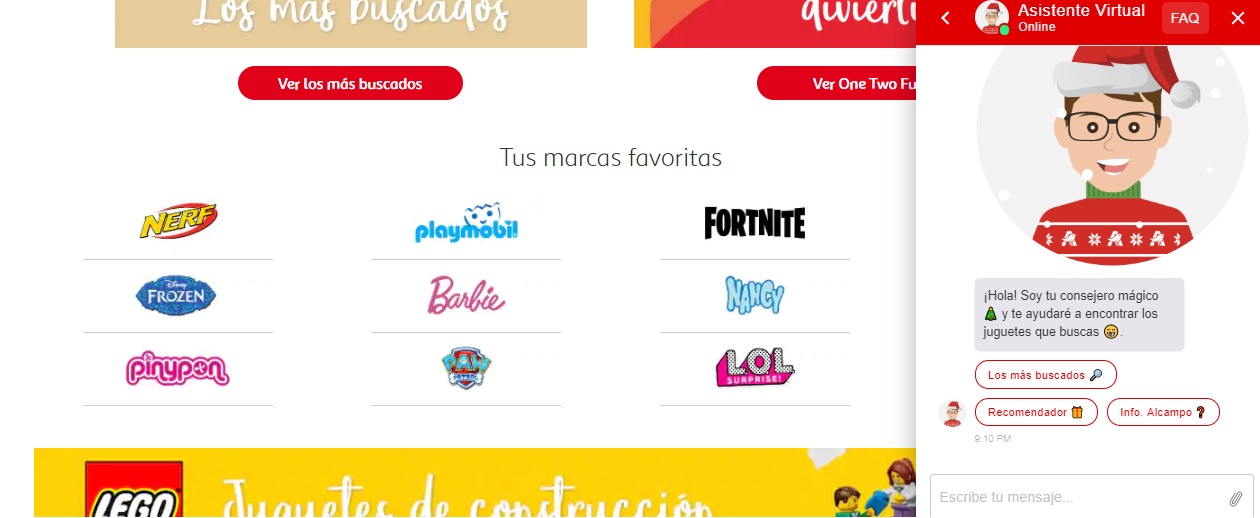Image resolution: width=1260 pixels, height=518 pixels.
Task: Attach a file with the paperclip icon
Action: click(x=1235, y=498)
